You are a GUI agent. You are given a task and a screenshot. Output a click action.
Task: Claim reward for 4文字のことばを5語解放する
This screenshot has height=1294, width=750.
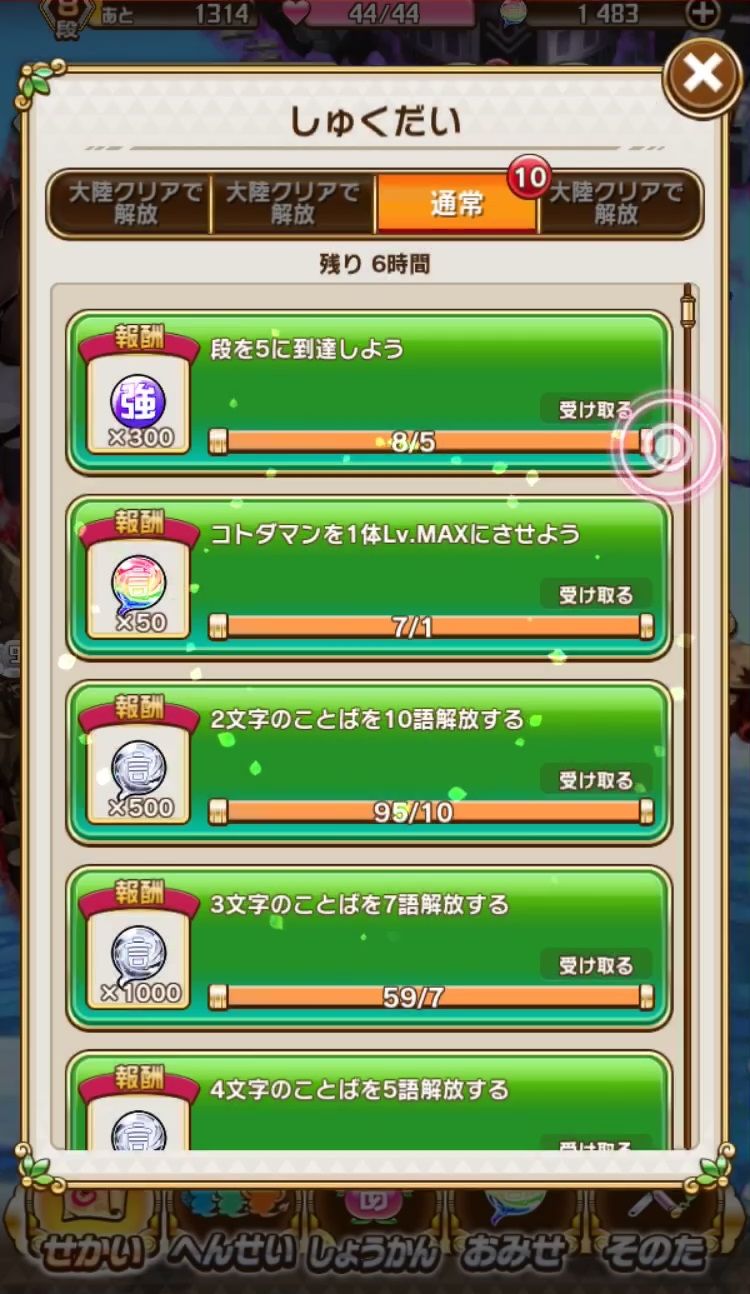[596, 1142]
